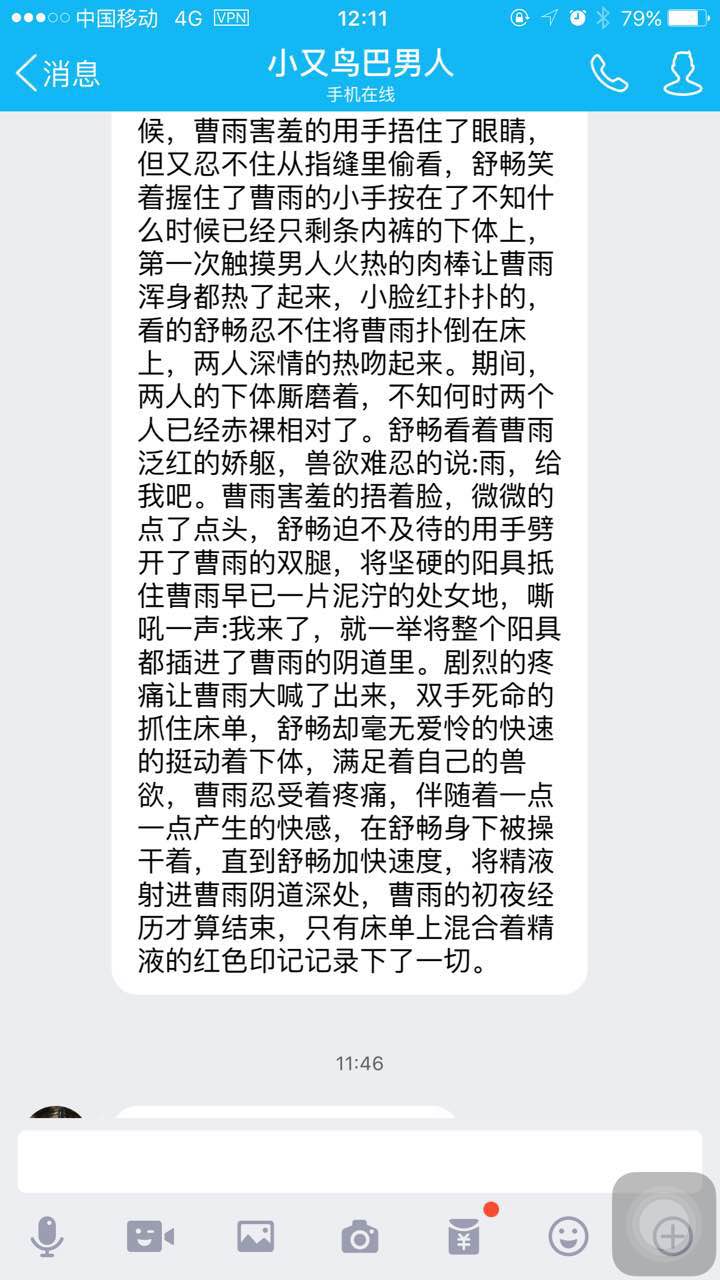The height and width of the screenshot is (1280, 720).
Task: Open the AssistiveTouch floating button
Action: [x=664, y=1224]
